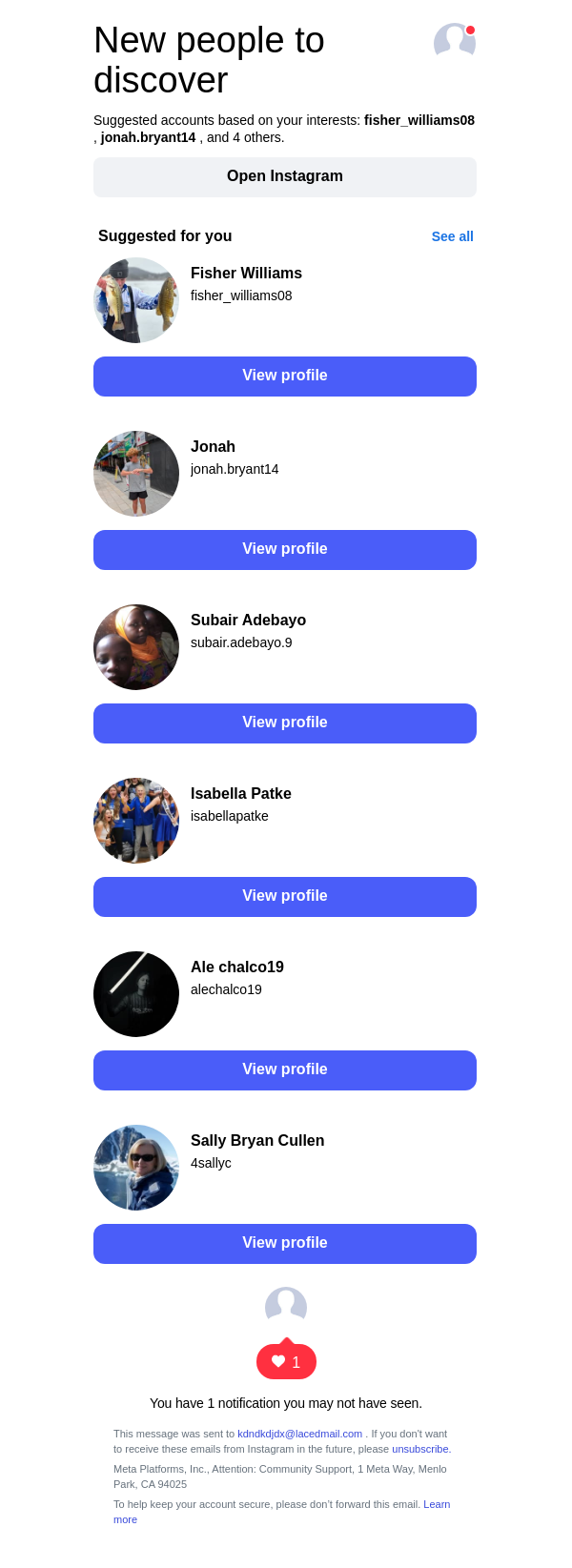
Task: Check the 1 unseen notification badge
Action: pos(286,1362)
